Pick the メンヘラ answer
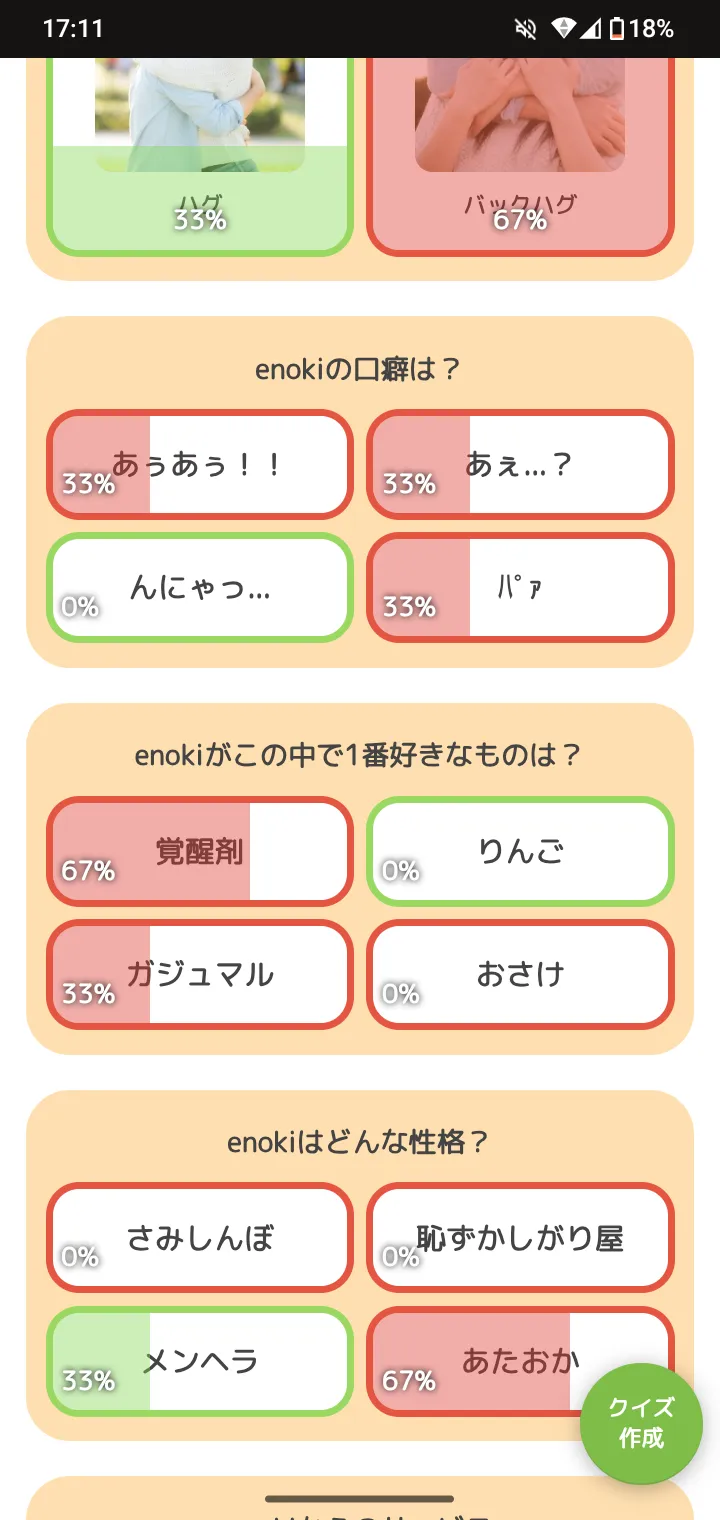This screenshot has width=720, height=1520. (200, 1361)
